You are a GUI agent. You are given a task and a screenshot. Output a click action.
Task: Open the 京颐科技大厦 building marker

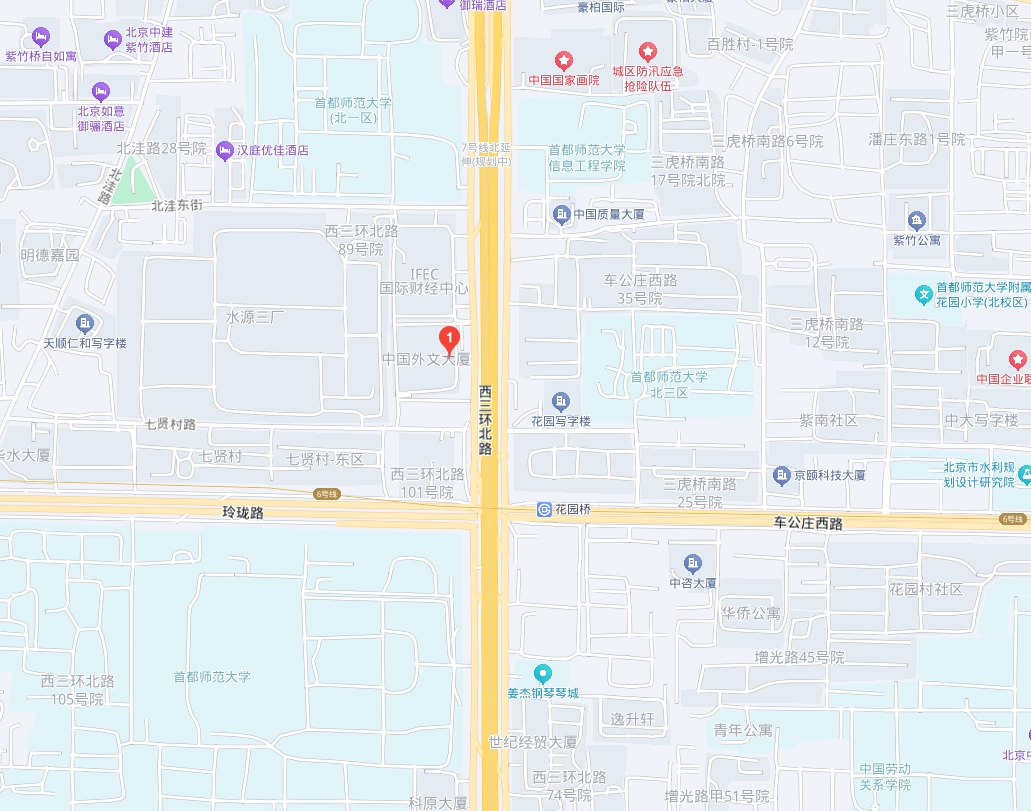point(781,475)
